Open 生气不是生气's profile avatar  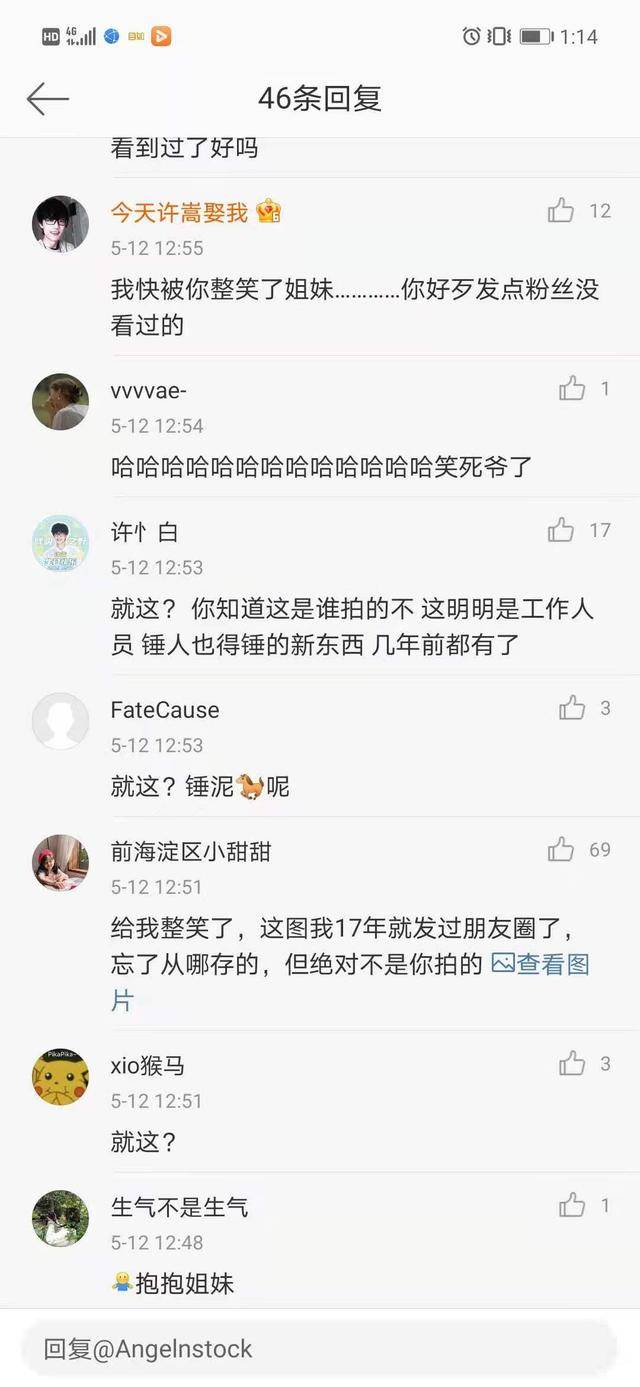coord(60,1219)
